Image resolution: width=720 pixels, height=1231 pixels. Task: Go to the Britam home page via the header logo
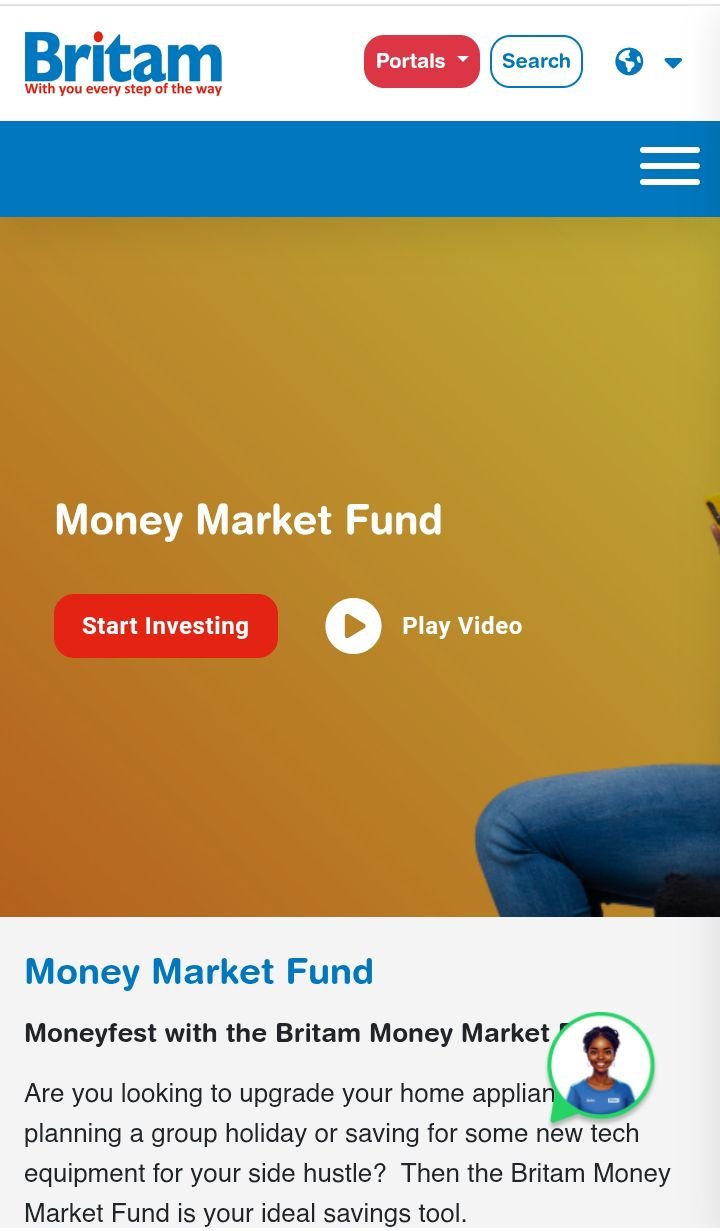tap(123, 63)
